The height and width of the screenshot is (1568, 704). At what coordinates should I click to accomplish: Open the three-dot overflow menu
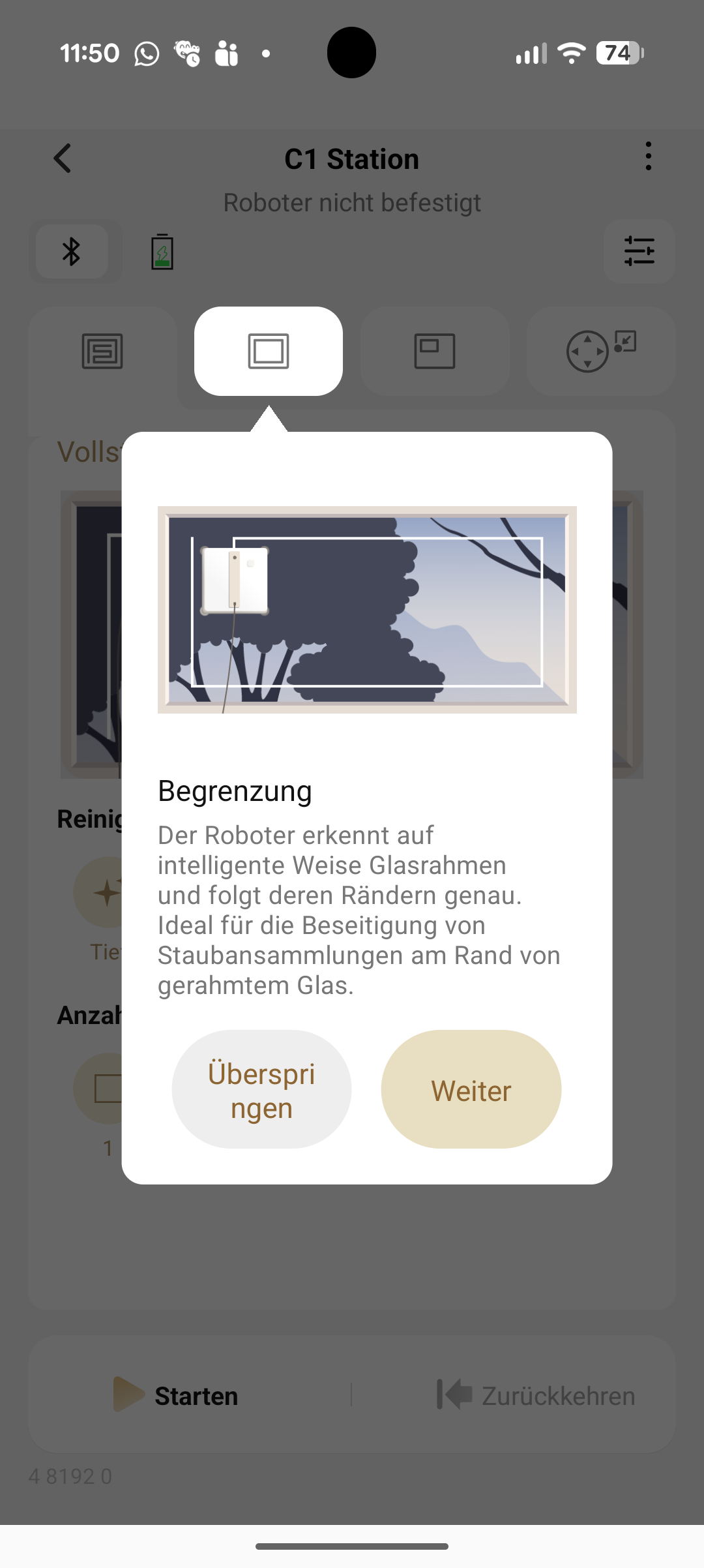click(x=648, y=157)
